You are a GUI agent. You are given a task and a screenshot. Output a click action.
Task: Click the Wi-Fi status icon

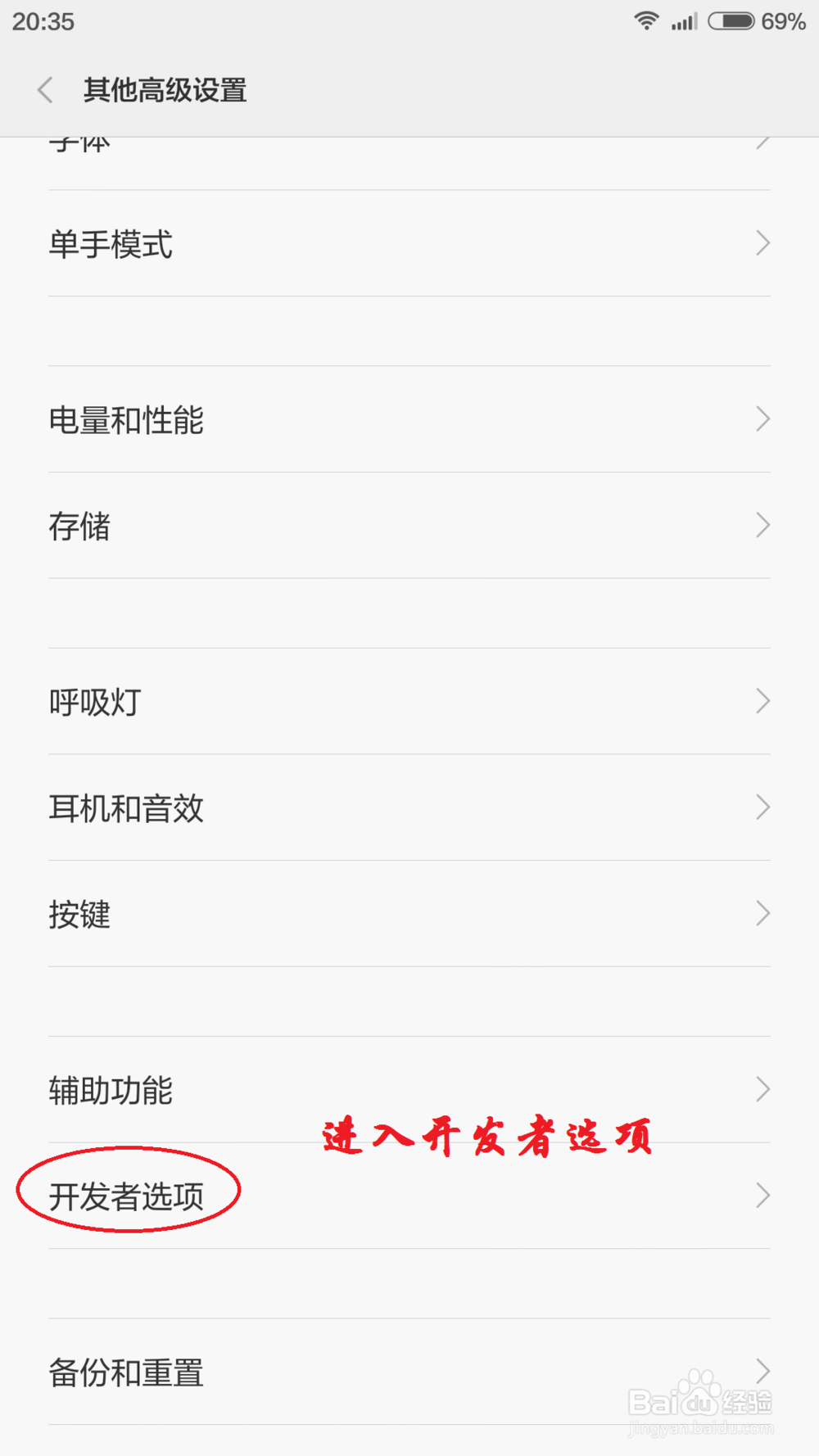(x=646, y=20)
